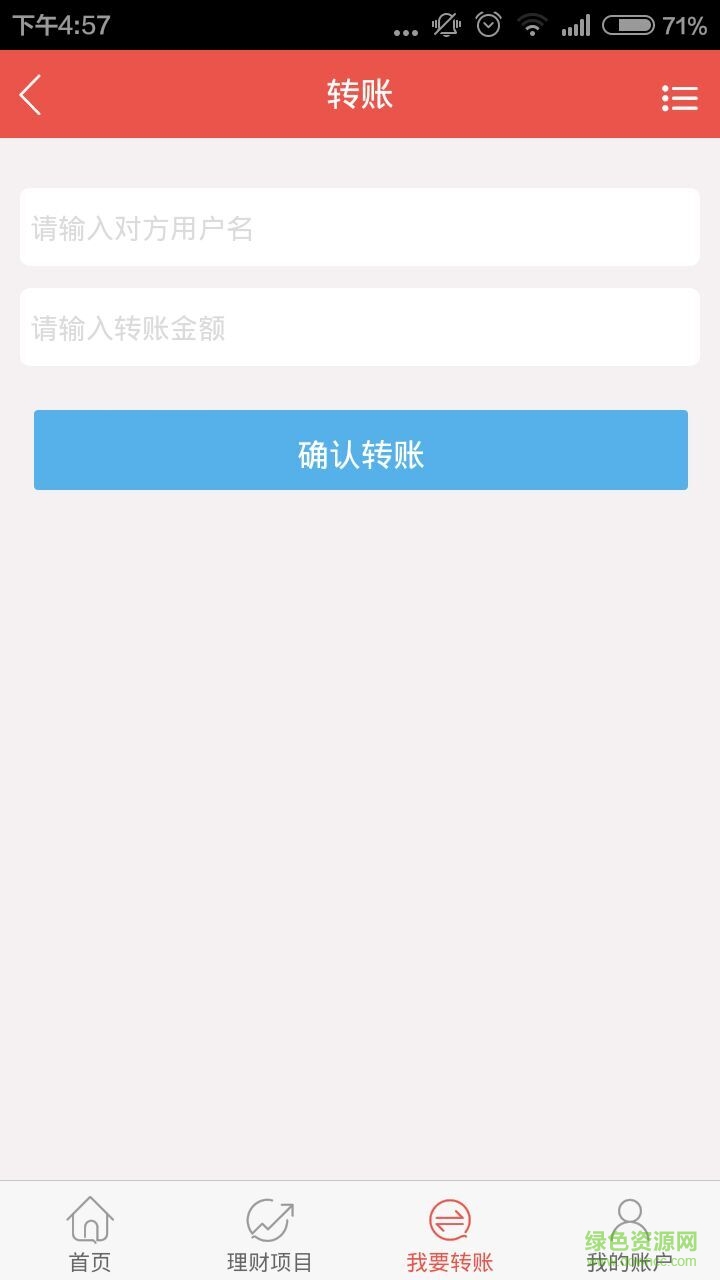
Task: Focus the recipient username field
Action: click(x=360, y=228)
